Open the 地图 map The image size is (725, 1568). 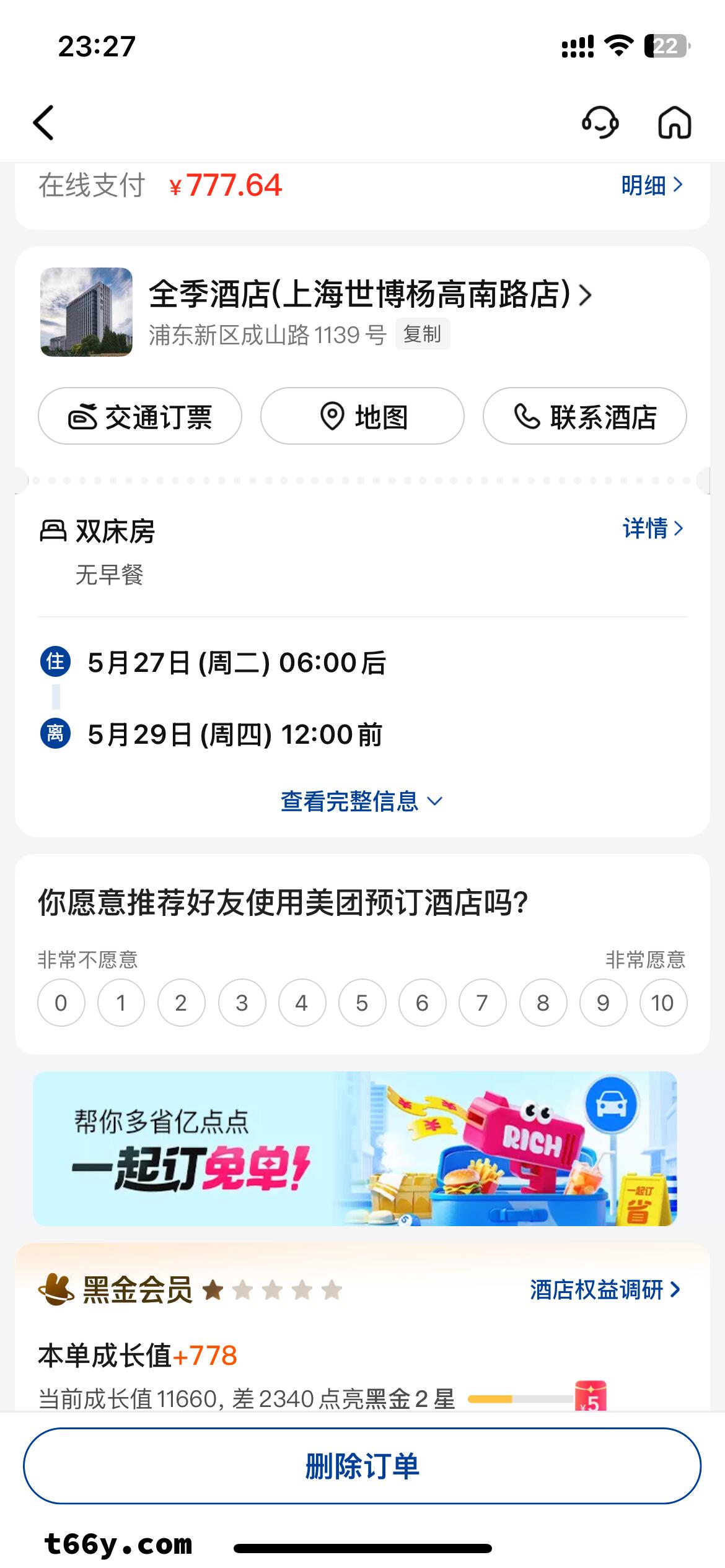[x=362, y=416]
